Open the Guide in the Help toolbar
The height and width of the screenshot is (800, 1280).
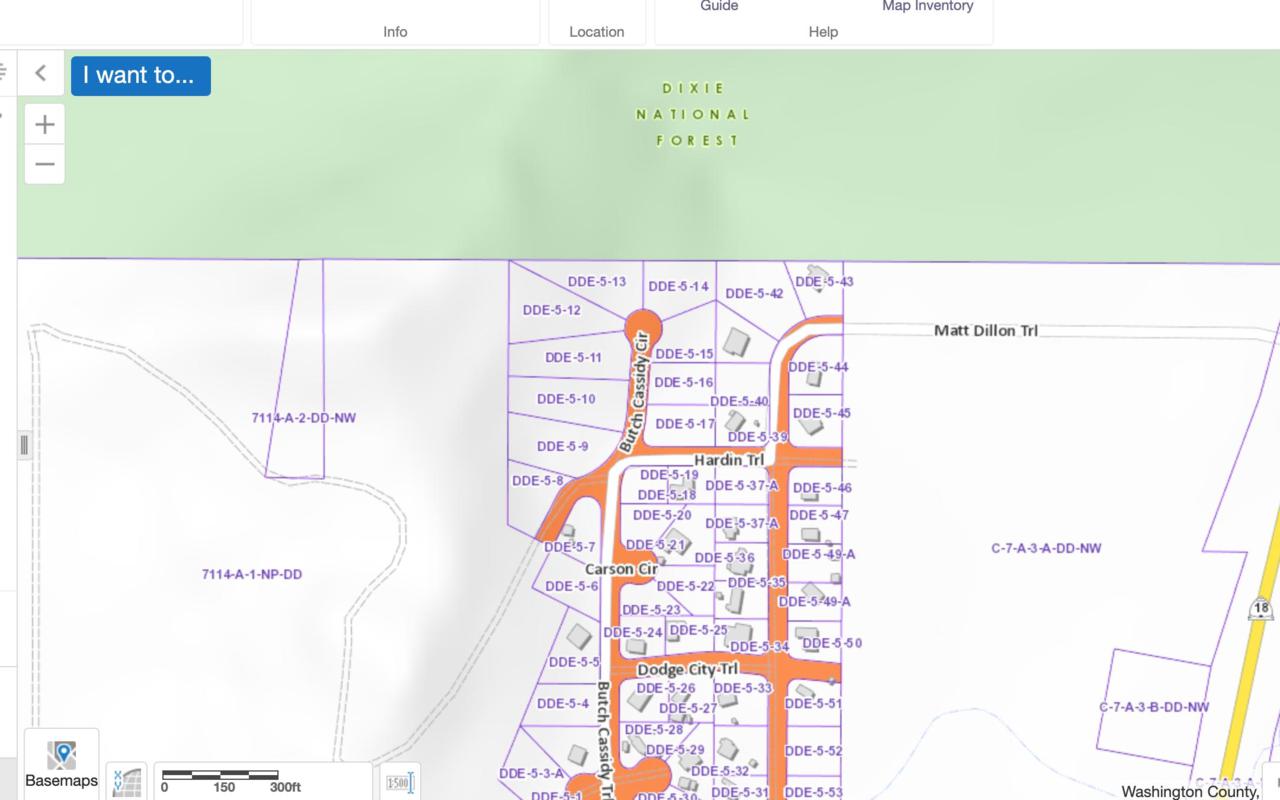(x=719, y=6)
